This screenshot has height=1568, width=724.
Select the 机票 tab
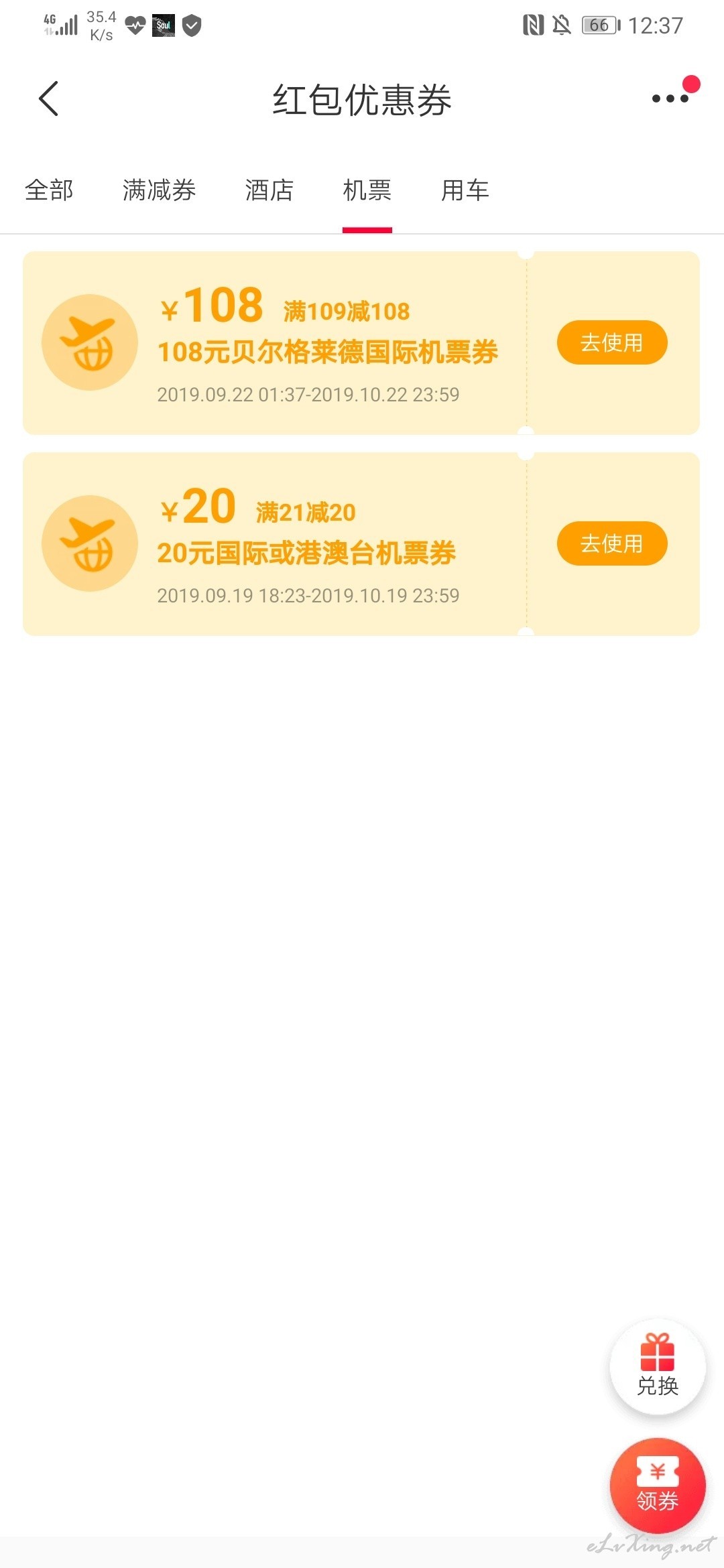point(367,190)
